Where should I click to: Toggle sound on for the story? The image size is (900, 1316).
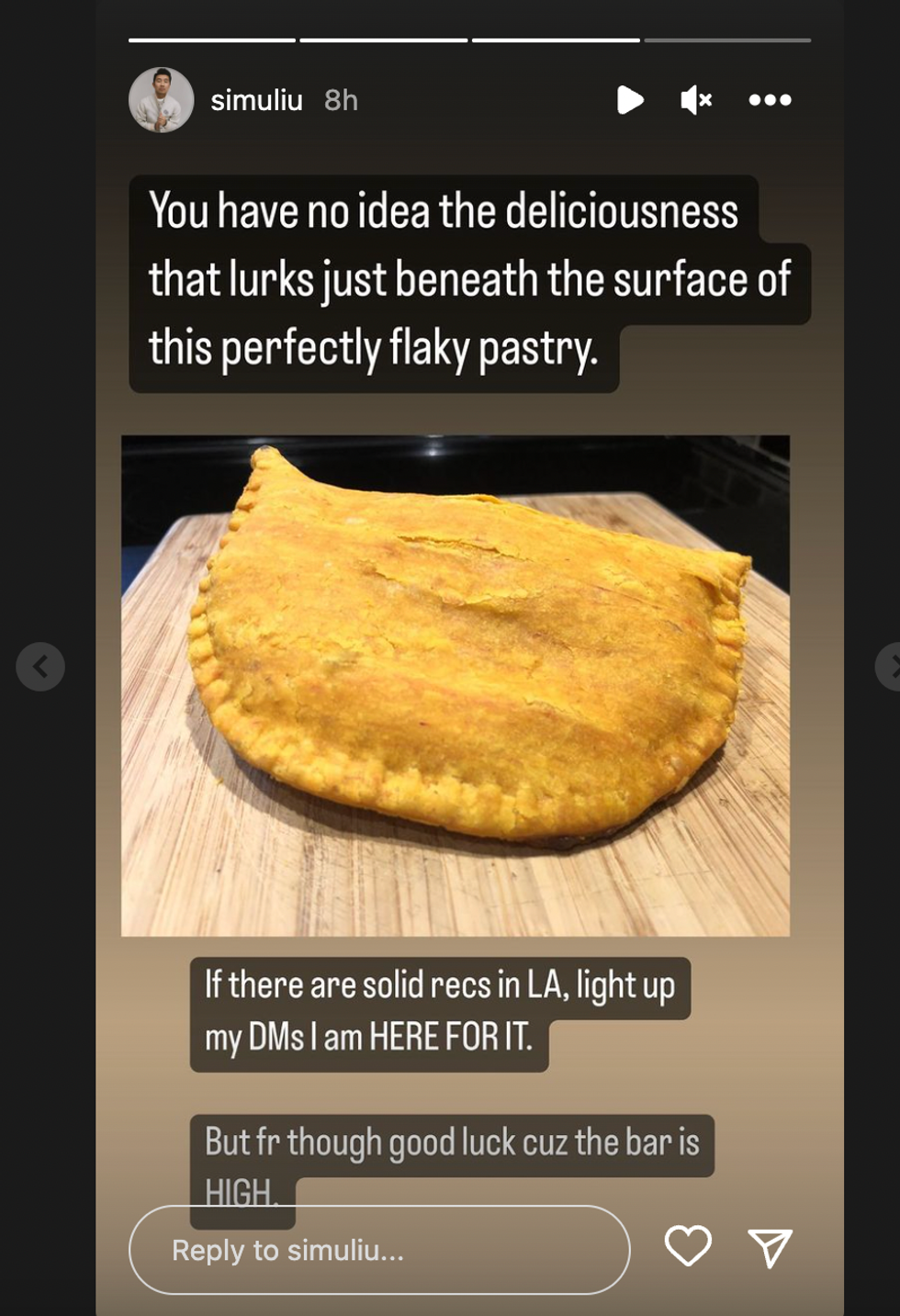coord(695,99)
